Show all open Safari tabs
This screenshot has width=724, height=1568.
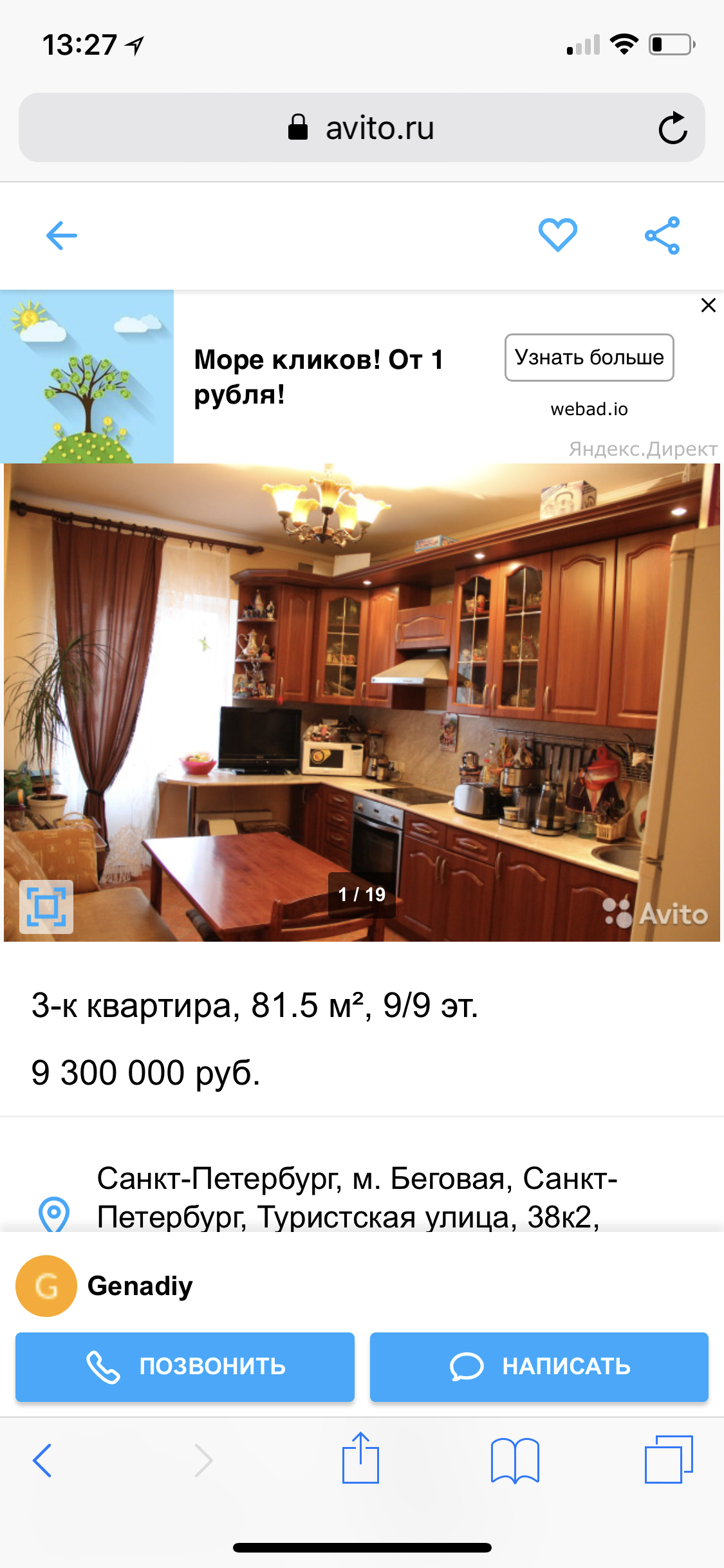tap(669, 1460)
